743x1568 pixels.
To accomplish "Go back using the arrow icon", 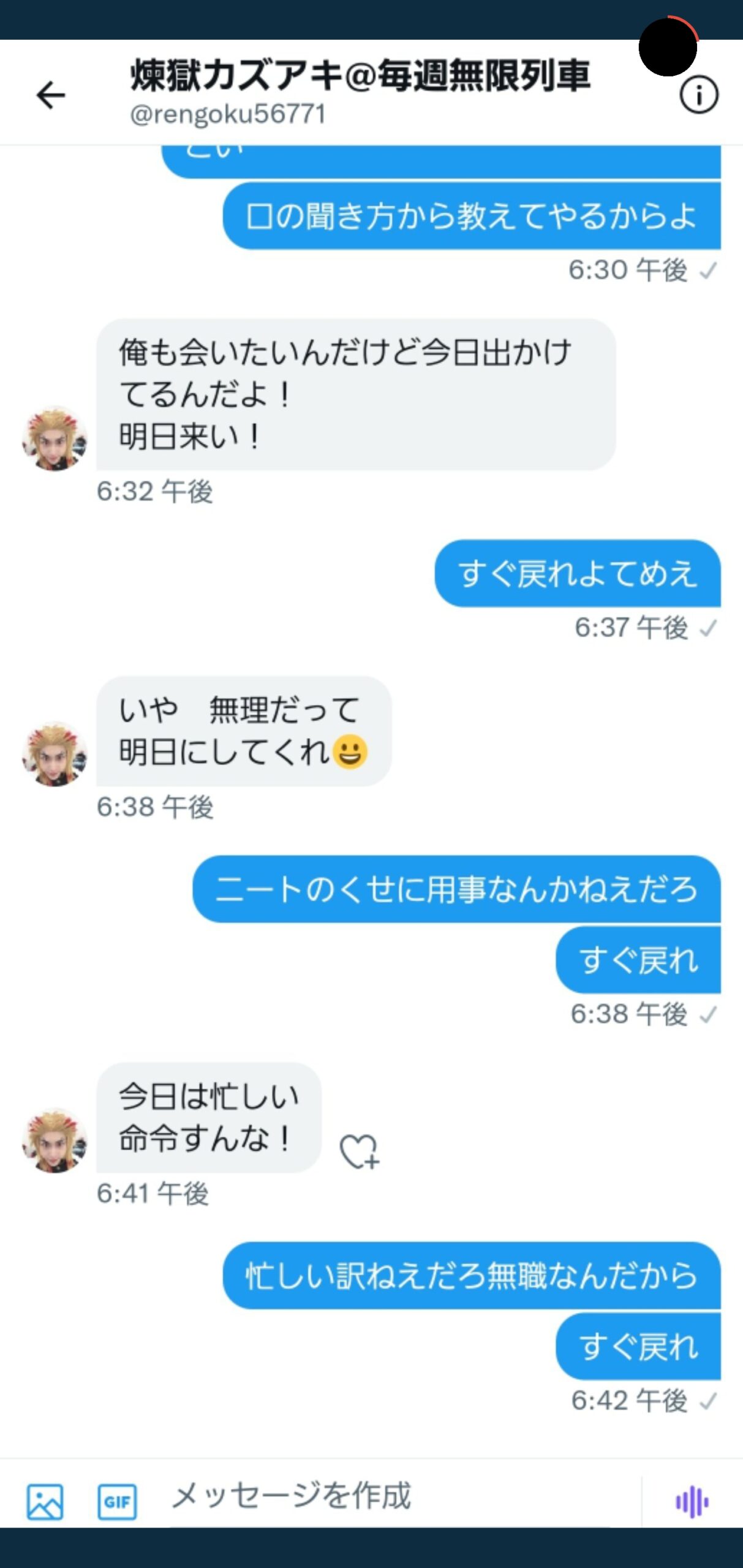I will 51,95.
